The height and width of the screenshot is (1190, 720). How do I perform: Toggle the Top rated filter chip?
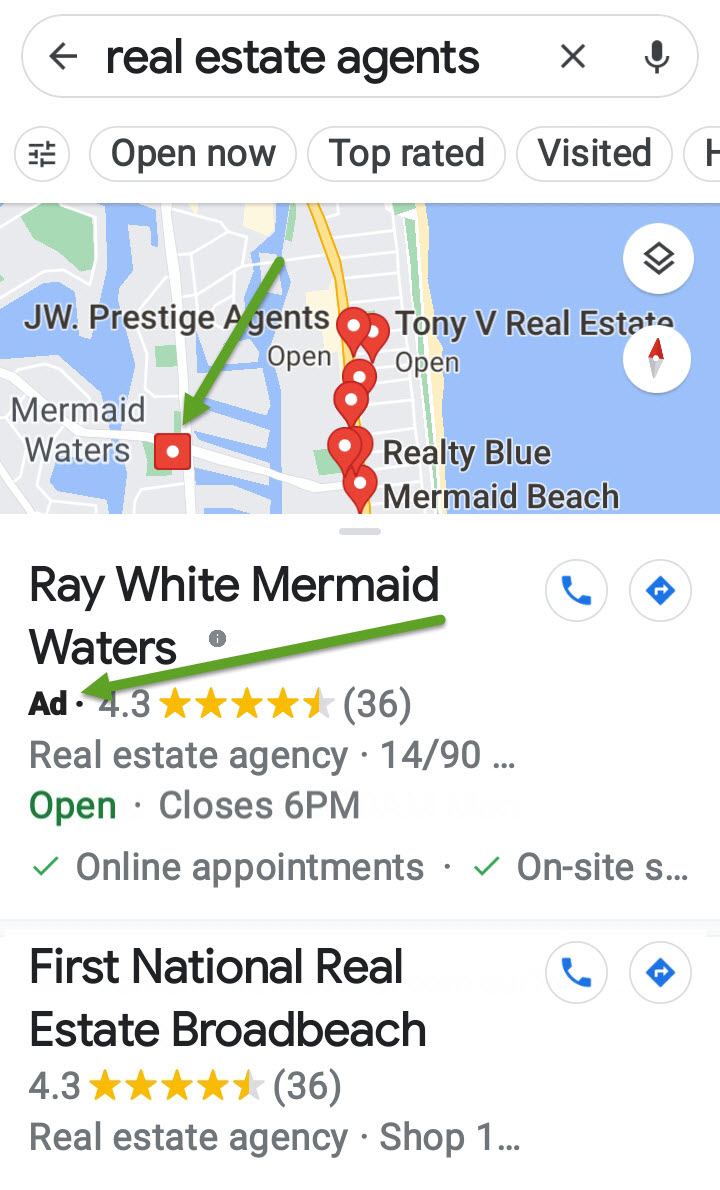[x=406, y=153]
